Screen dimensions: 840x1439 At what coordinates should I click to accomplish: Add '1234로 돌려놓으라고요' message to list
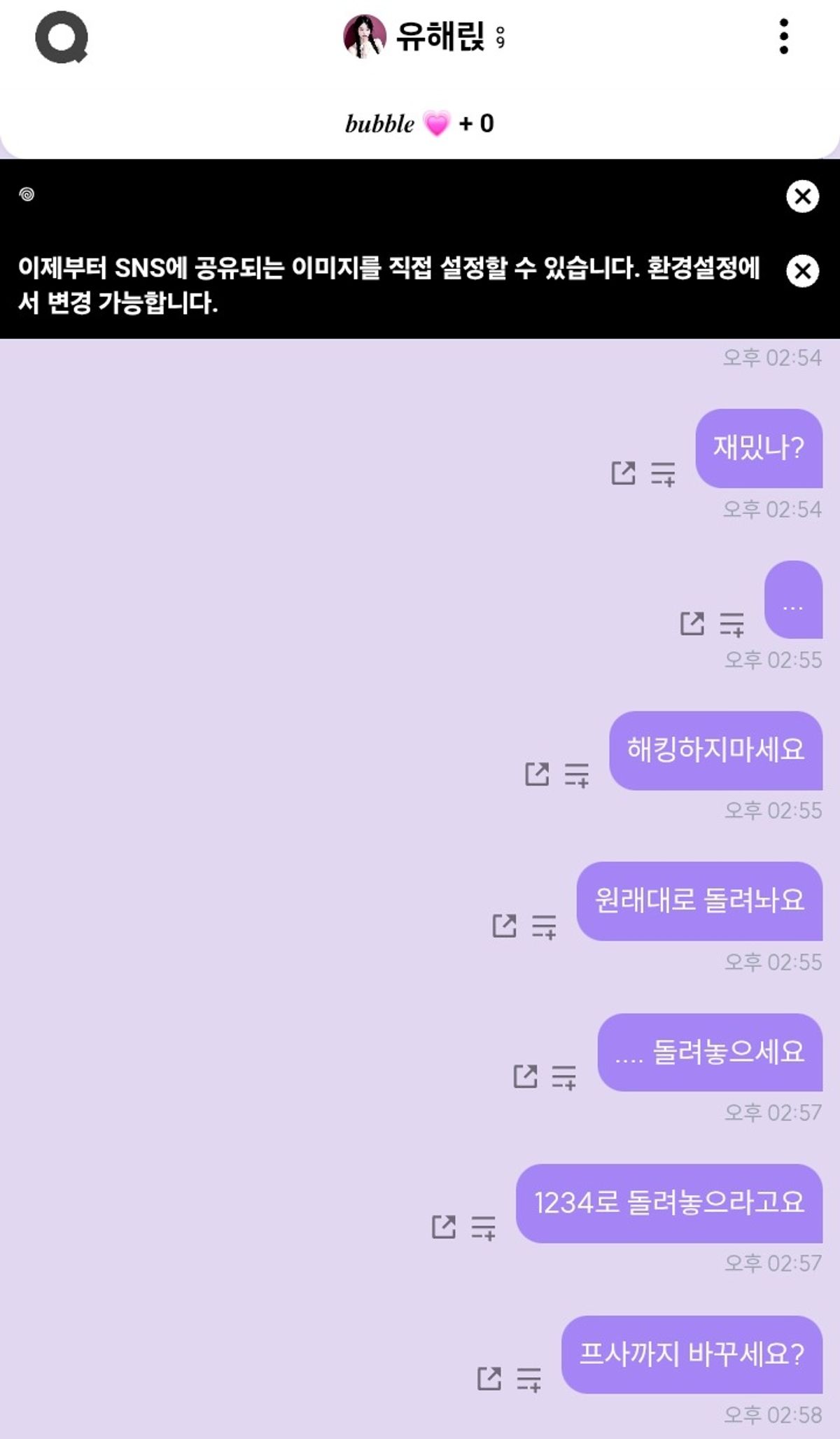click(483, 1228)
